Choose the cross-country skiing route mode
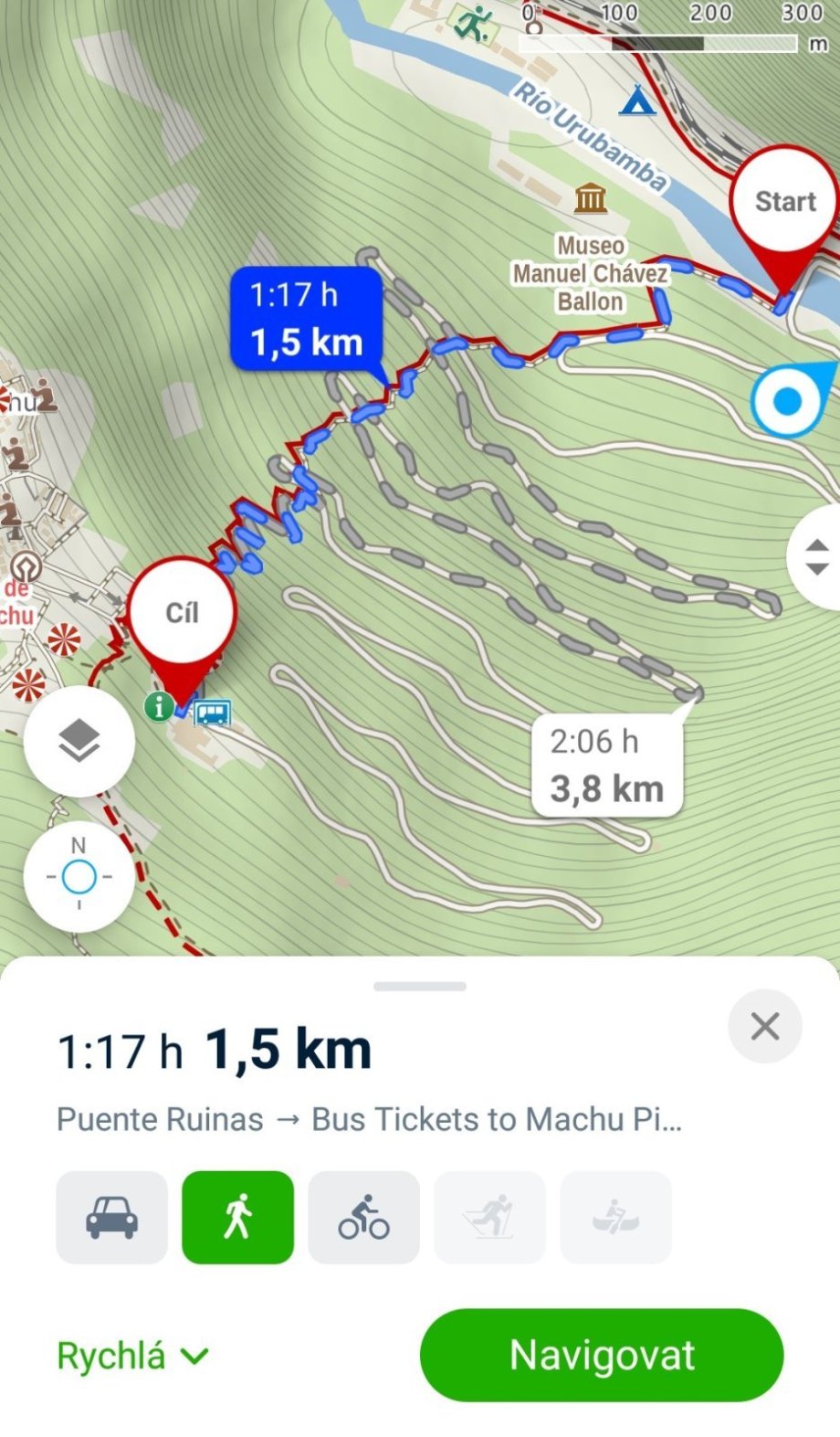840x1437 pixels. click(x=489, y=1218)
